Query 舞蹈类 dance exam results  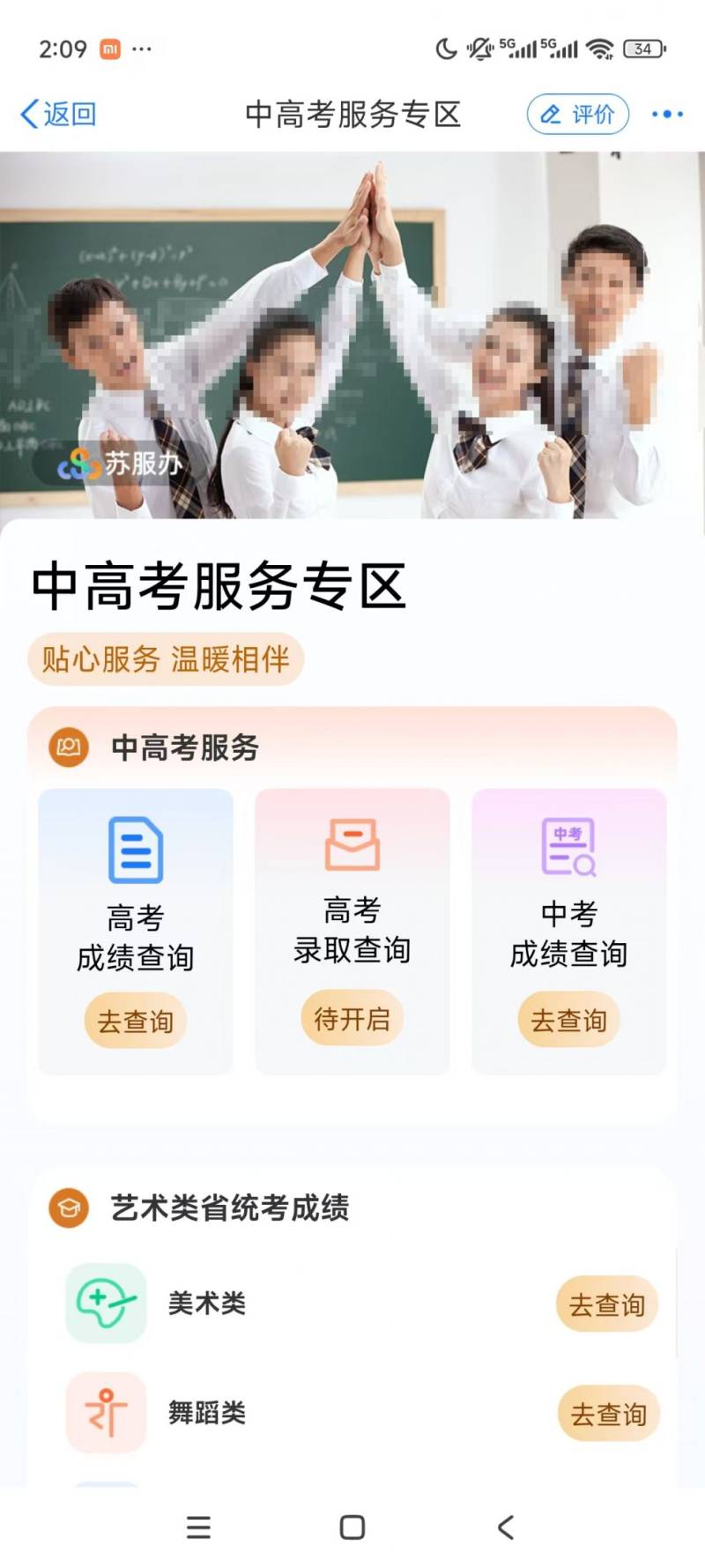608,1414
